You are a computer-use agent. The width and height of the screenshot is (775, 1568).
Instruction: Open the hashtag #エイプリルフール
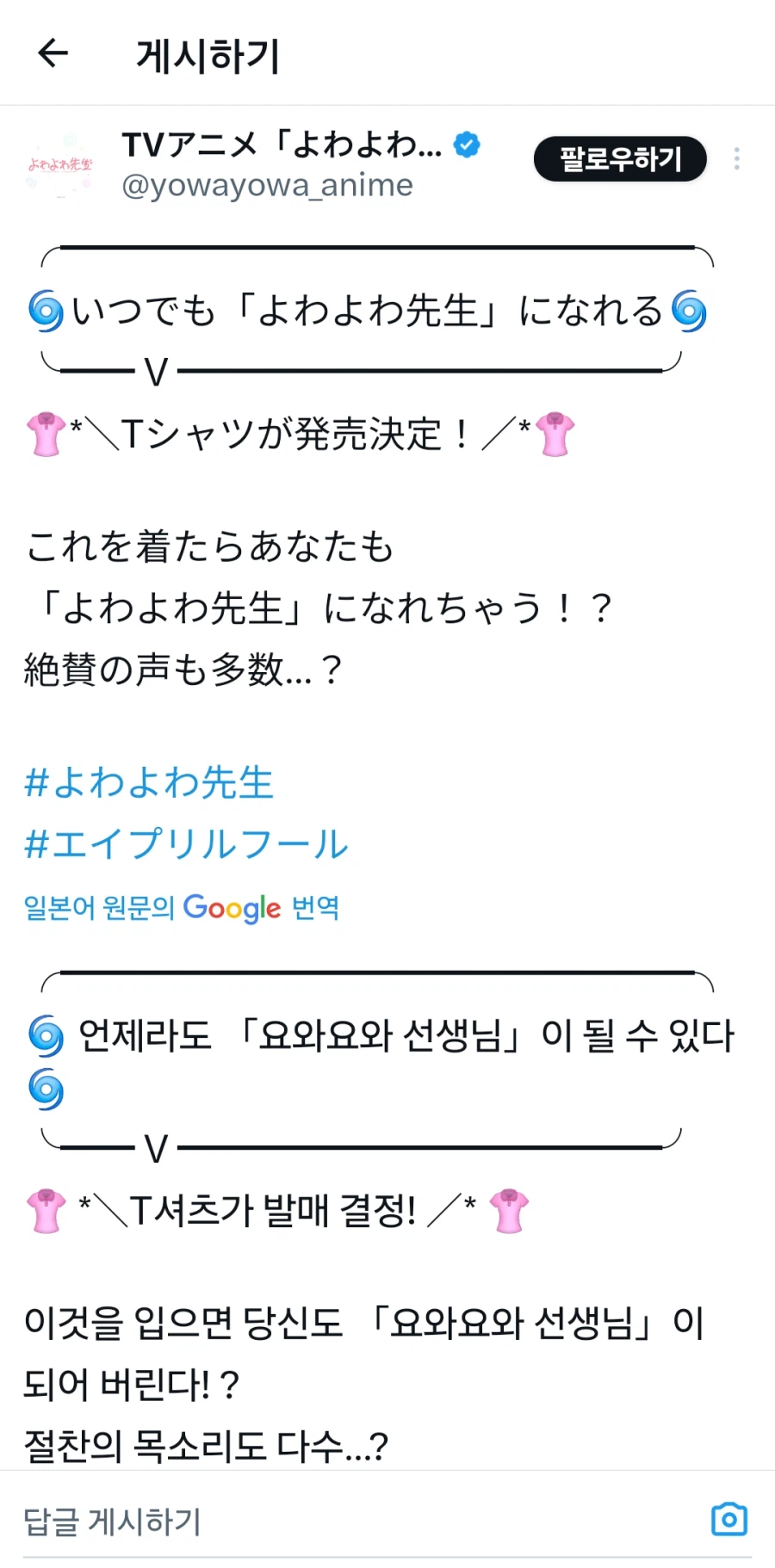pos(185,844)
